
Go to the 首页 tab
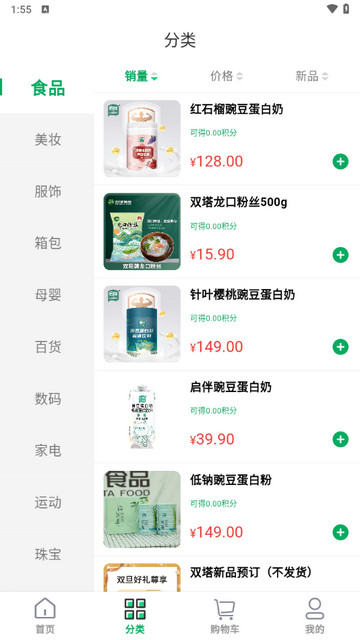pos(45,616)
